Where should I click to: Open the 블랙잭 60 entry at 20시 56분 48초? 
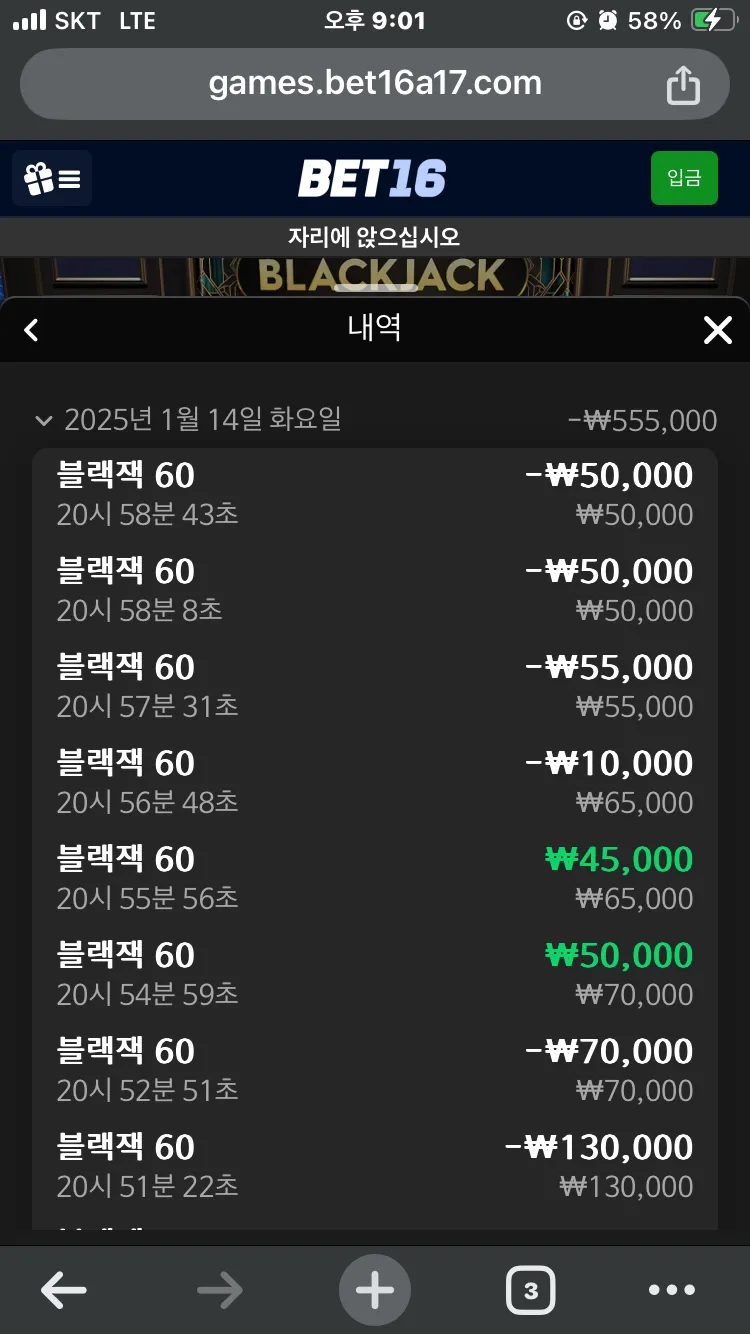coord(375,782)
